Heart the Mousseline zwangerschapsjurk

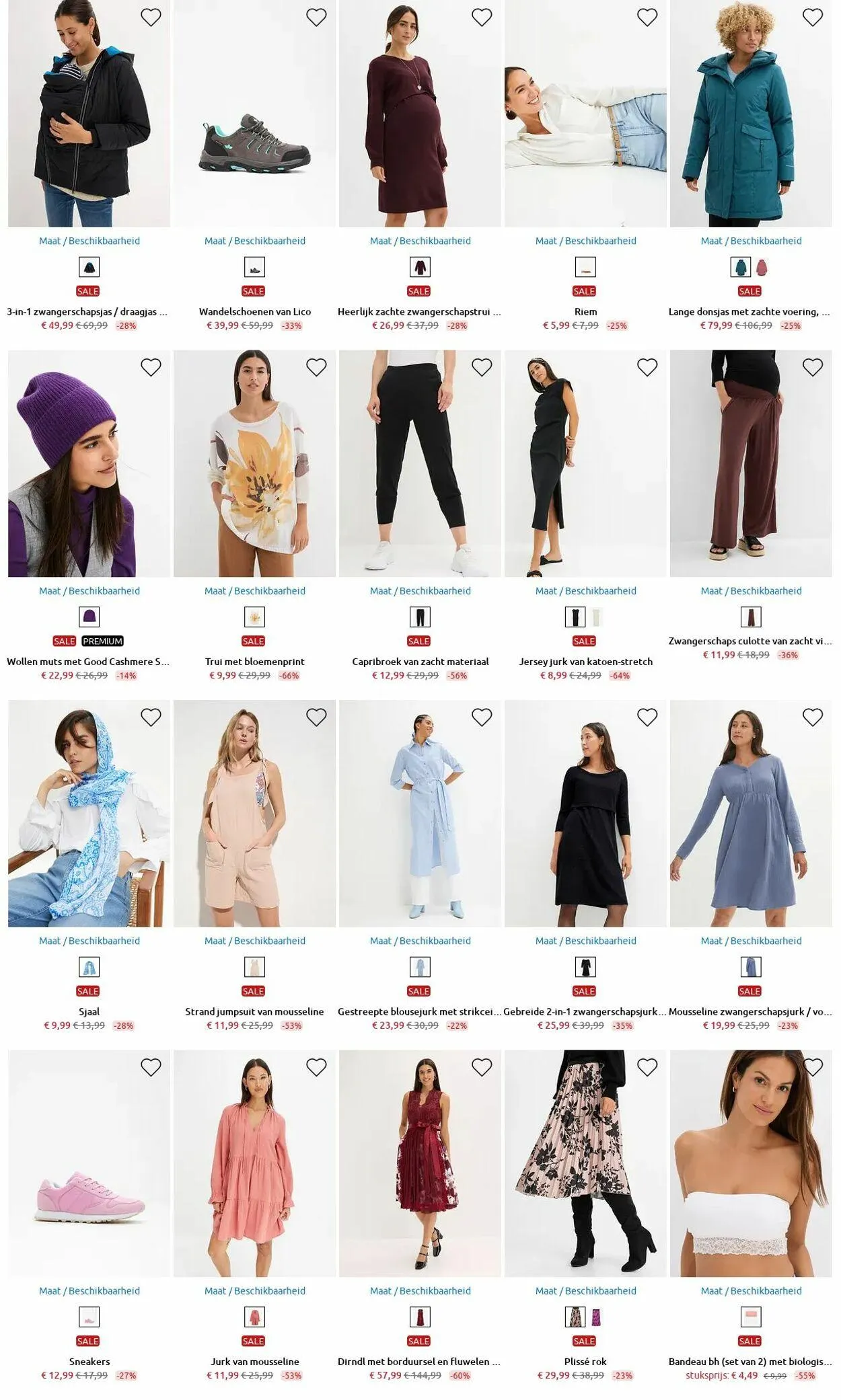coord(813,717)
